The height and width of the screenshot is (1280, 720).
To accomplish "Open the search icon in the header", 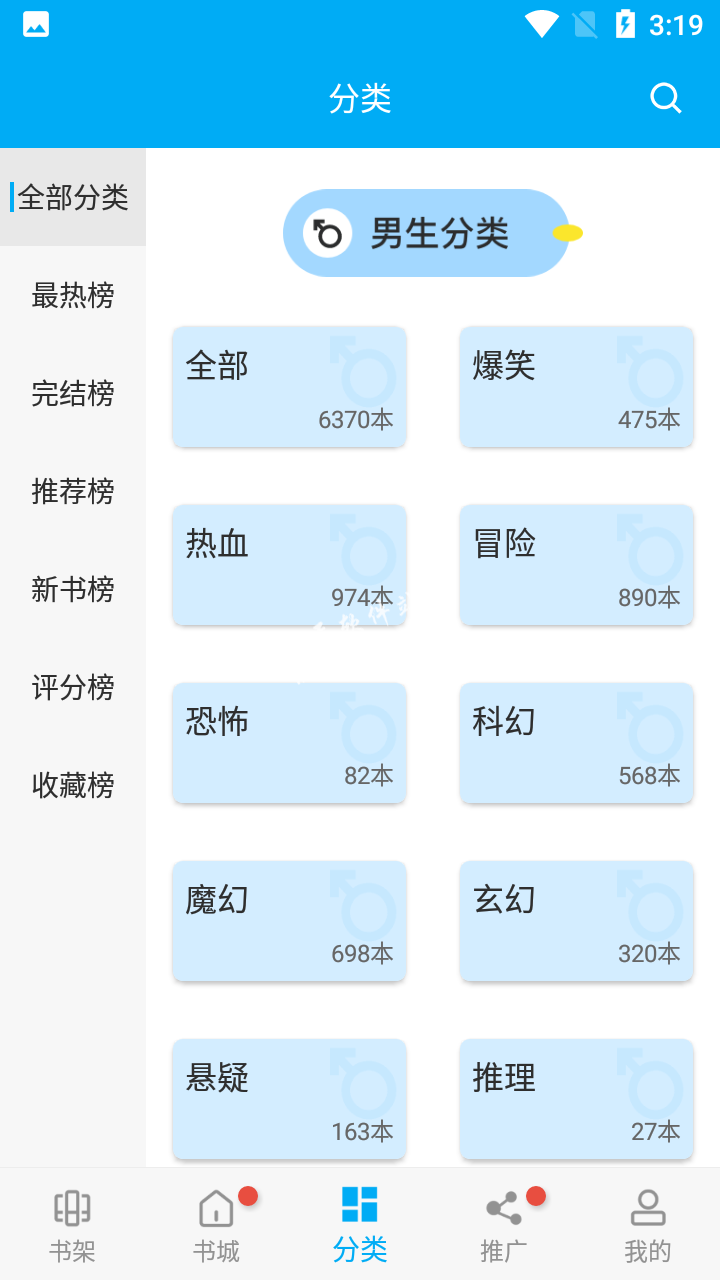I will coord(666,98).
